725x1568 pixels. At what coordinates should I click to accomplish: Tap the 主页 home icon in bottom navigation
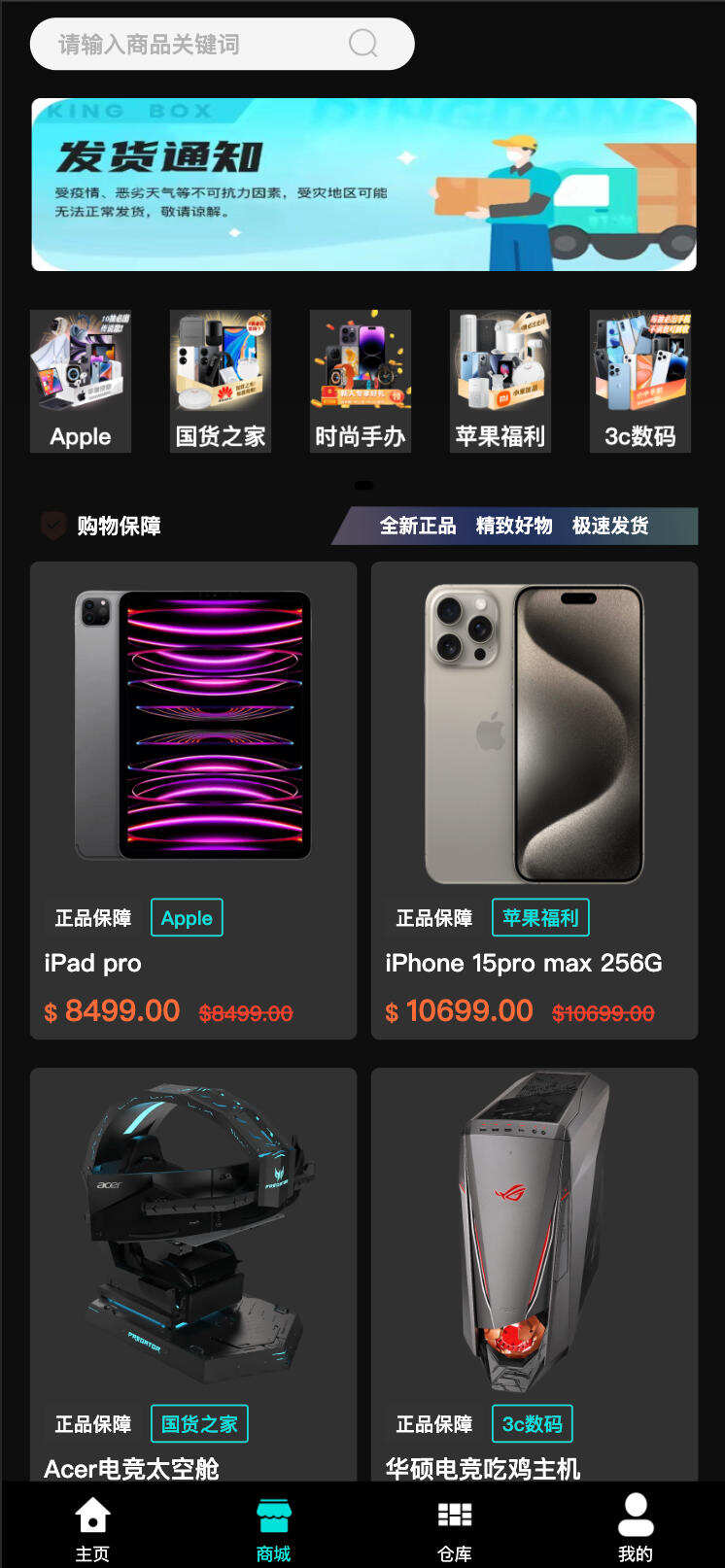(91, 1514)
